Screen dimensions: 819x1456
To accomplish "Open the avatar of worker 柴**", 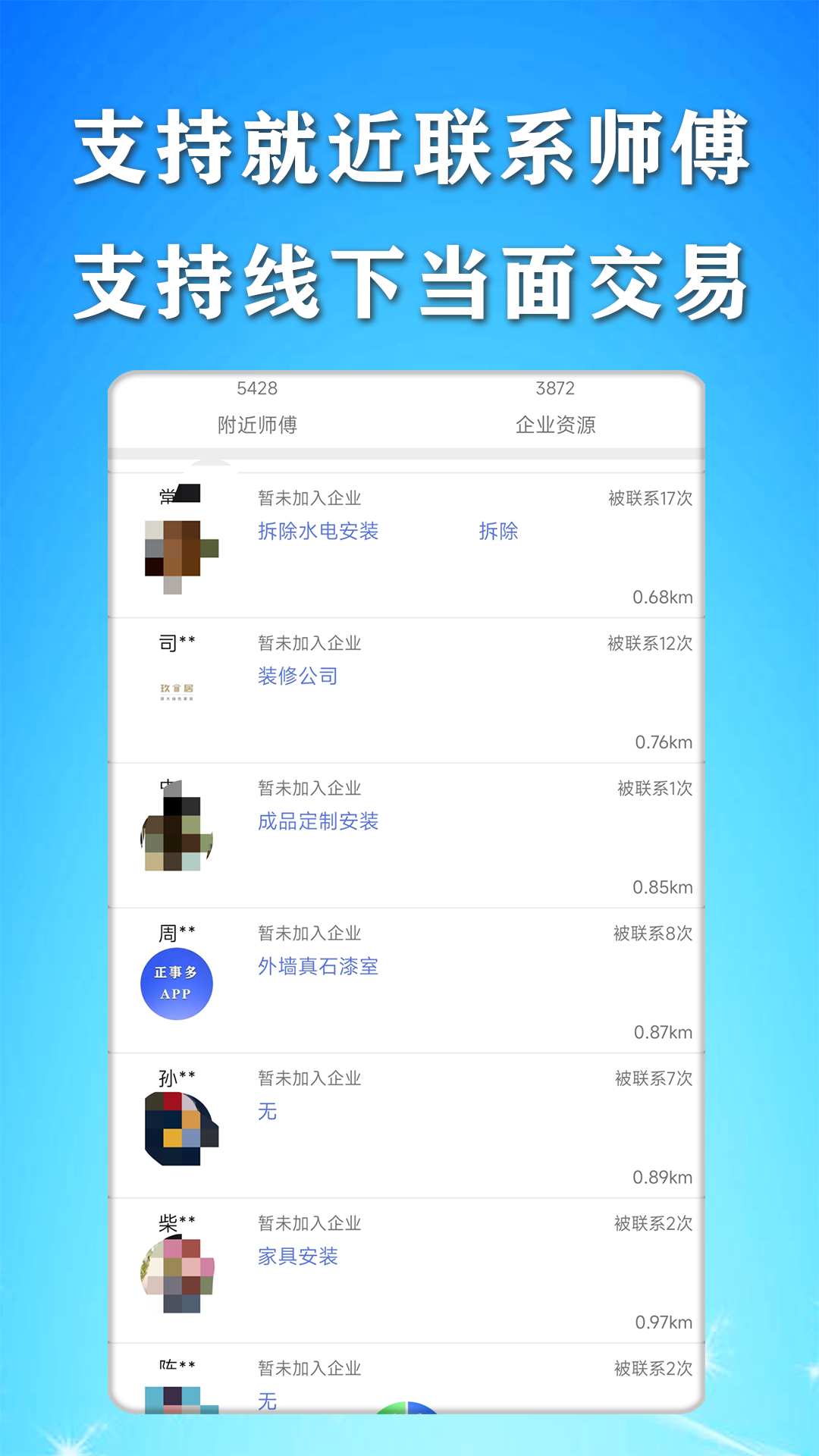I will click(177, 1274).
